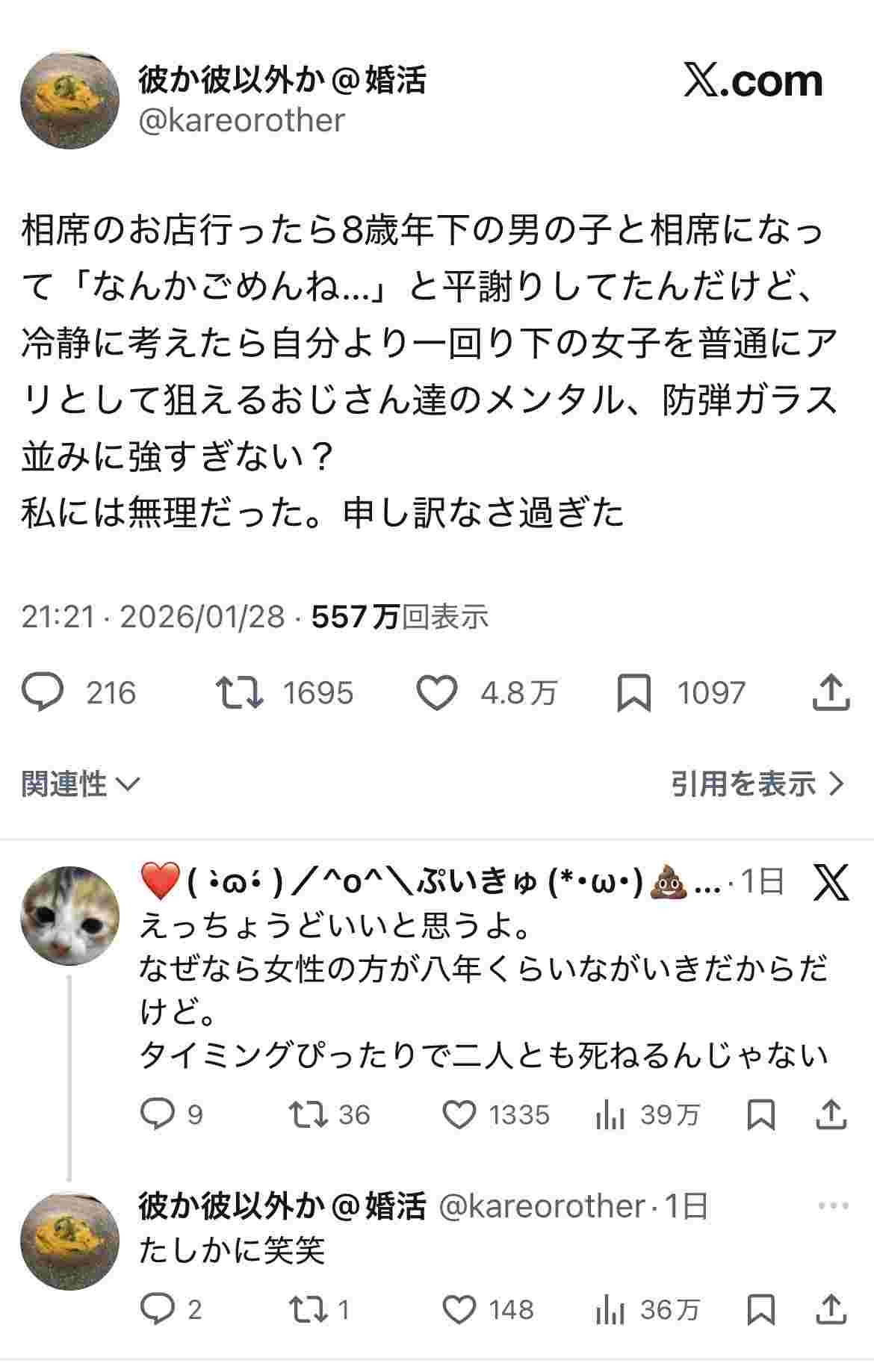874x1372 pixels.
Task: Share the main post by @kareorother
Action: pyautogui.click(x=831, y=692)
